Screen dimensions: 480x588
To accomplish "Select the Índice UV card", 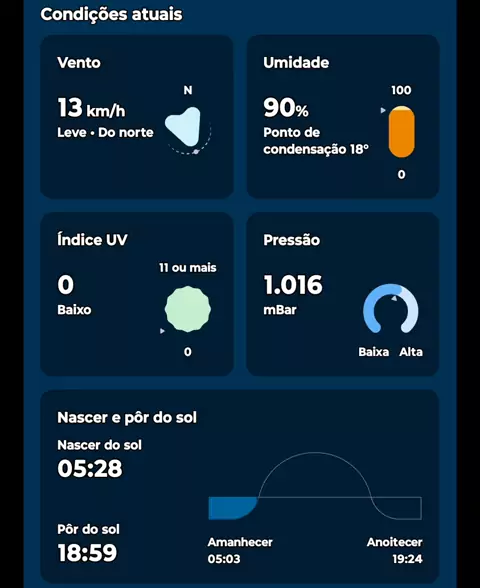I will pos(137,294).
